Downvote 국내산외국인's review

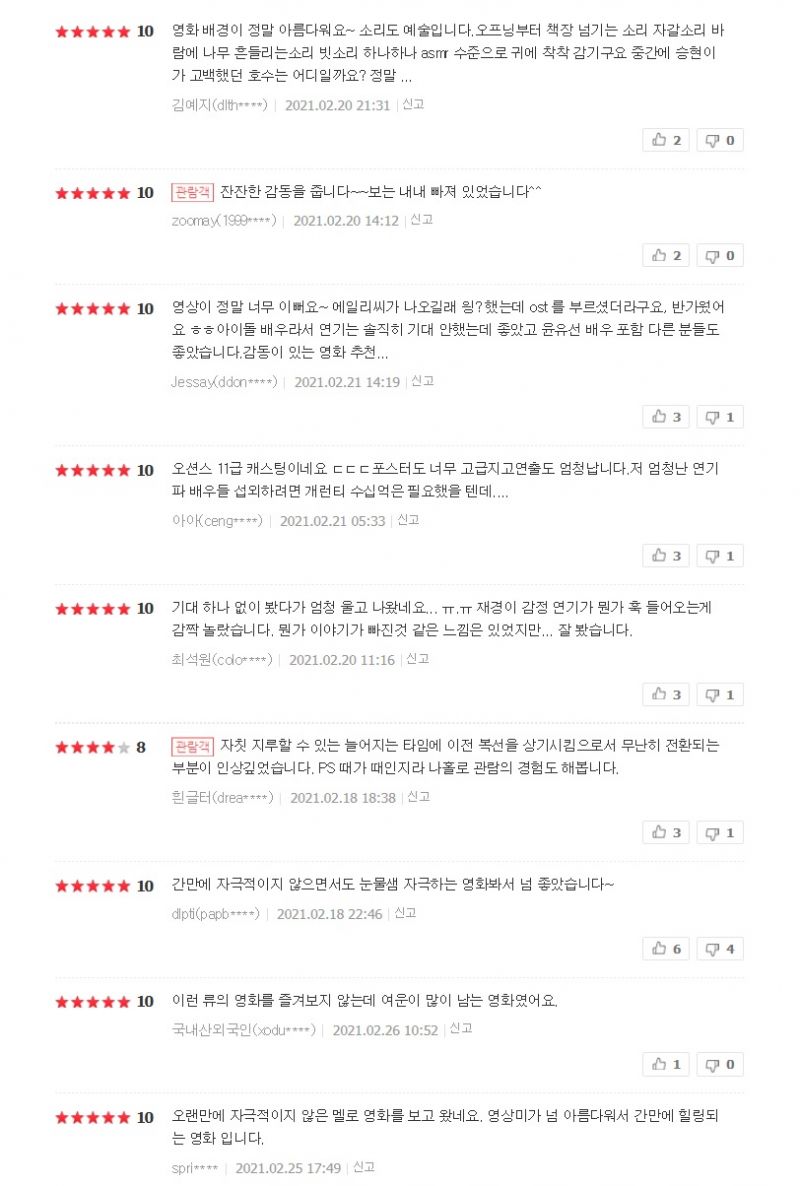tap(720, 1065)
